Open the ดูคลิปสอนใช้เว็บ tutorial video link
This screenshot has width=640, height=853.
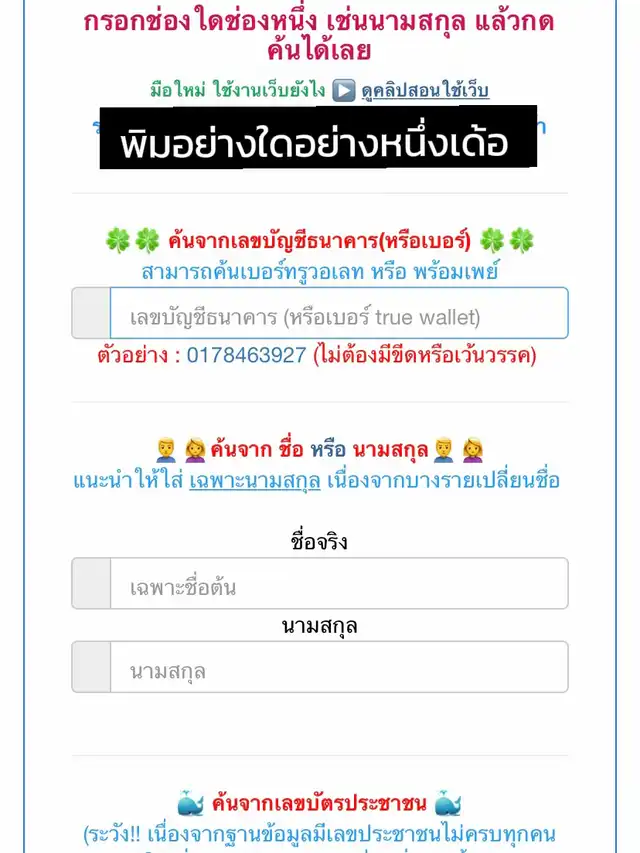tap(425, 90)
